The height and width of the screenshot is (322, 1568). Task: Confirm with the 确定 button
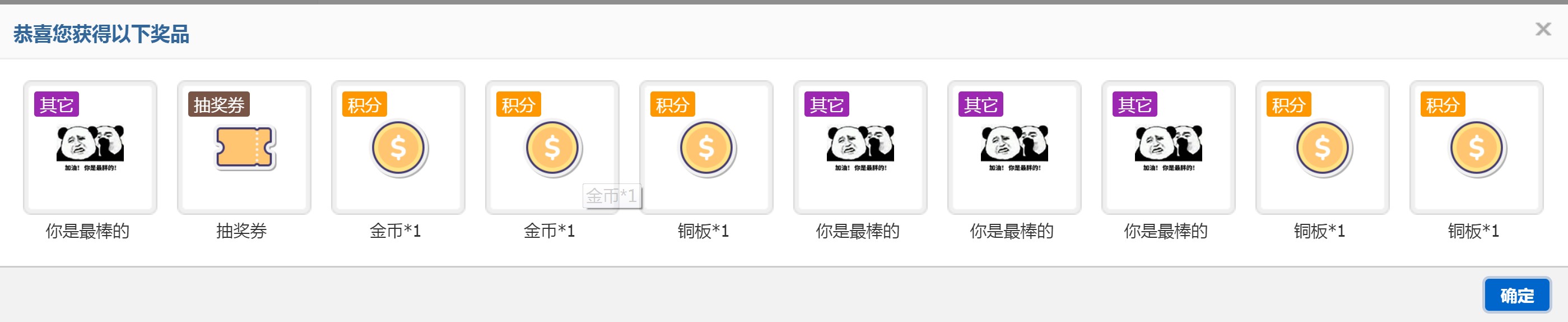1516,295
